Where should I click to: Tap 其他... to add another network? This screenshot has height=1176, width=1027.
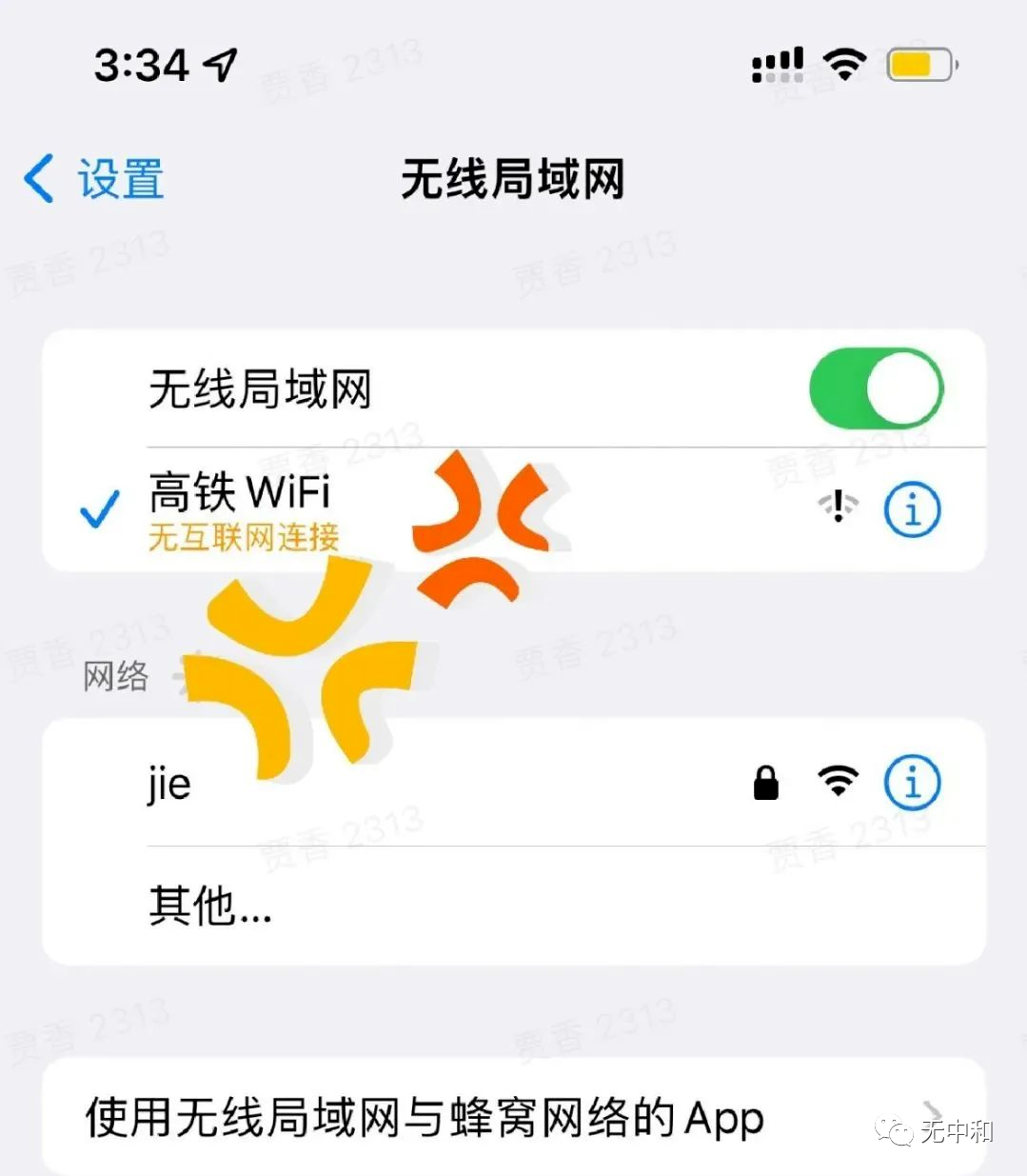[211, 906]
